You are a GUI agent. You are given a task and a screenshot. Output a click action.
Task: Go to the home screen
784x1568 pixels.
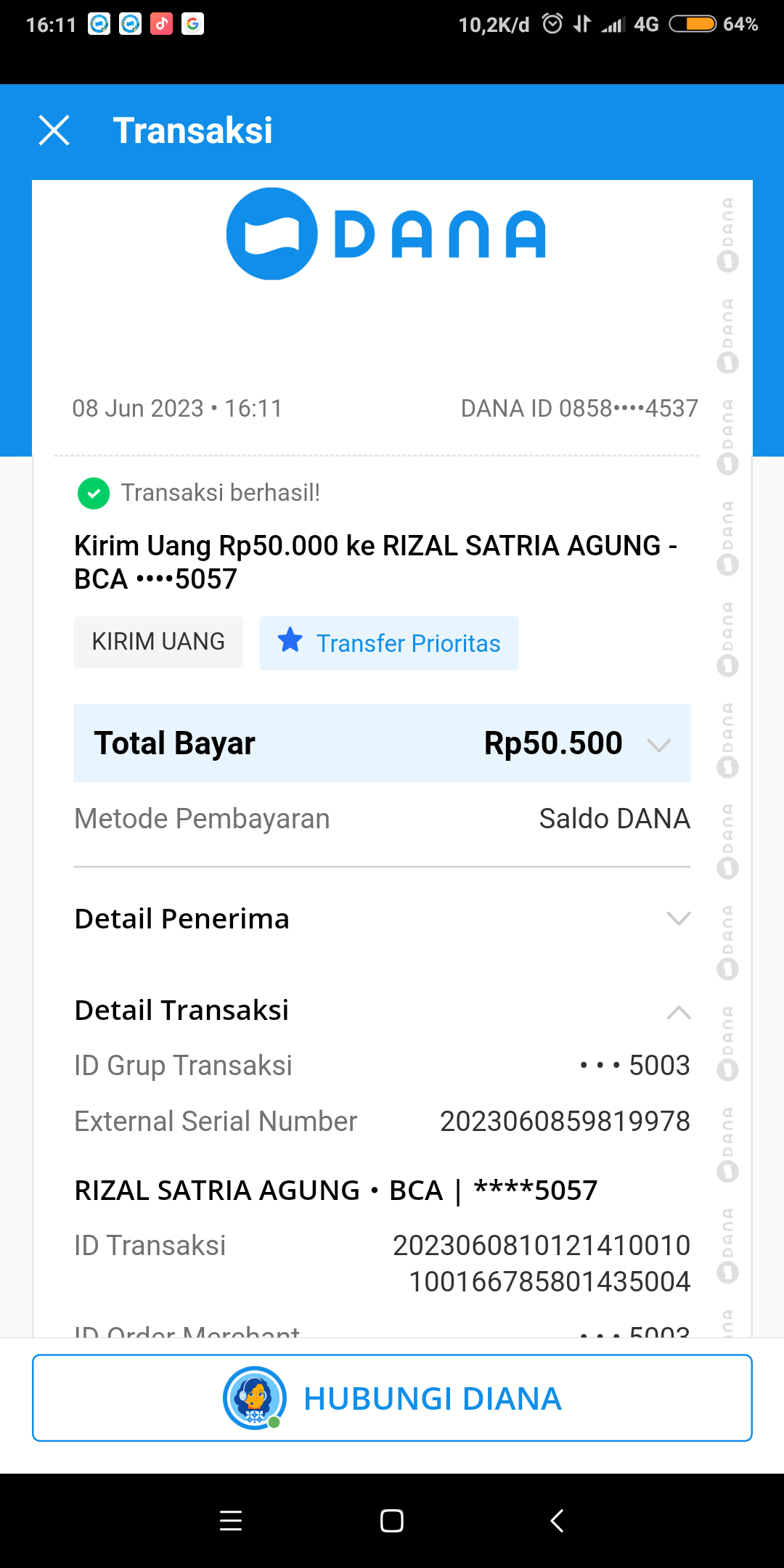pos(392,1520)
